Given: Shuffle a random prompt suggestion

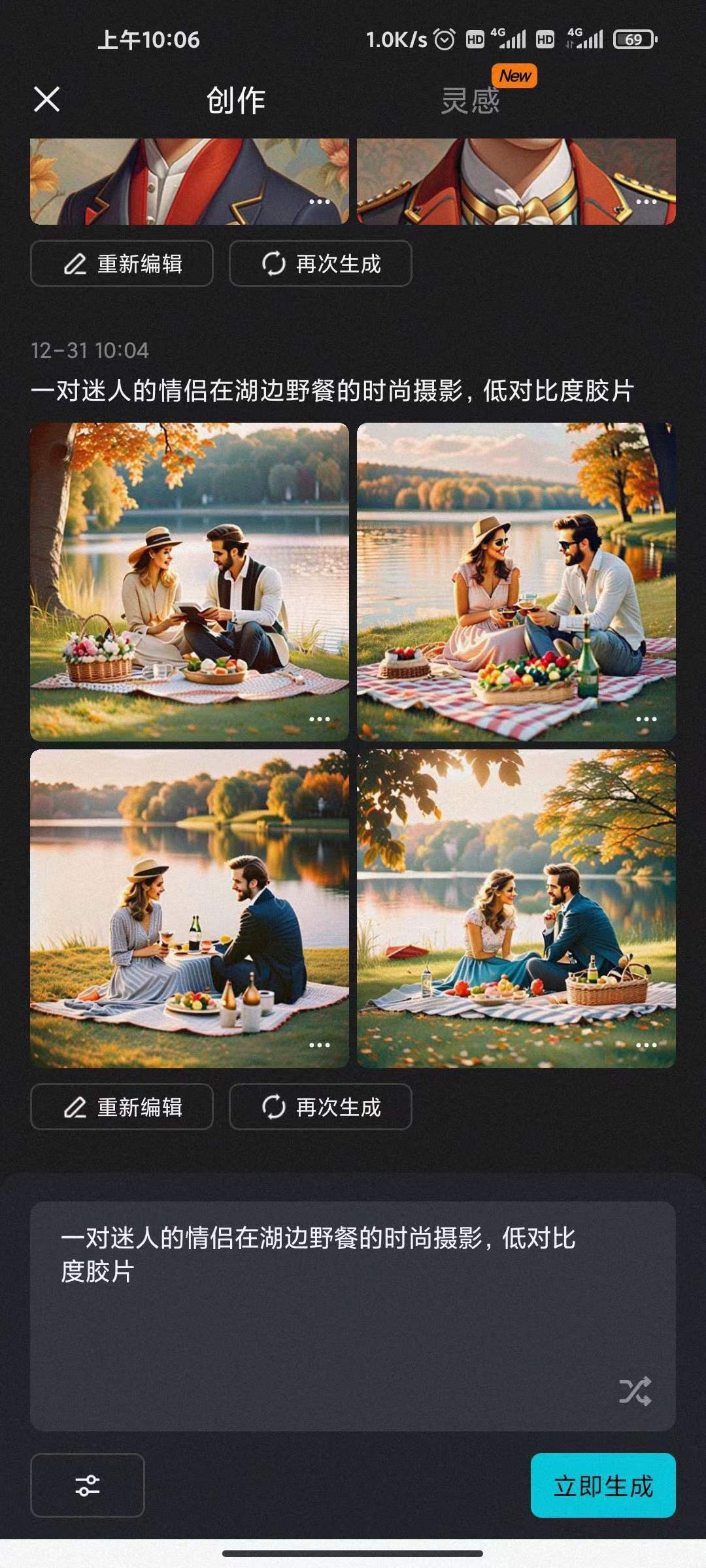Looking at the screenshot, I should coord(635,1391).
